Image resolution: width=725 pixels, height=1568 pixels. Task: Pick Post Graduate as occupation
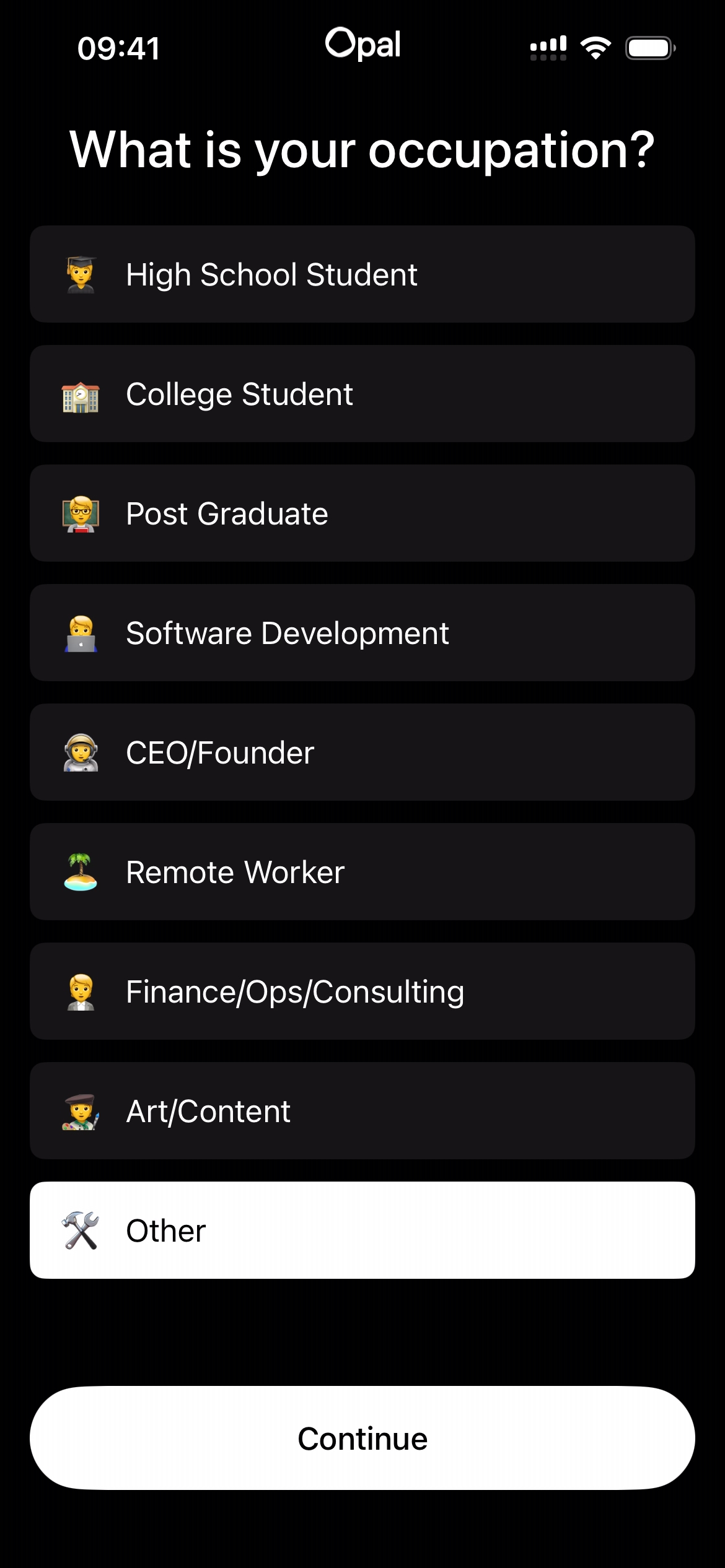tap(362, 513)
